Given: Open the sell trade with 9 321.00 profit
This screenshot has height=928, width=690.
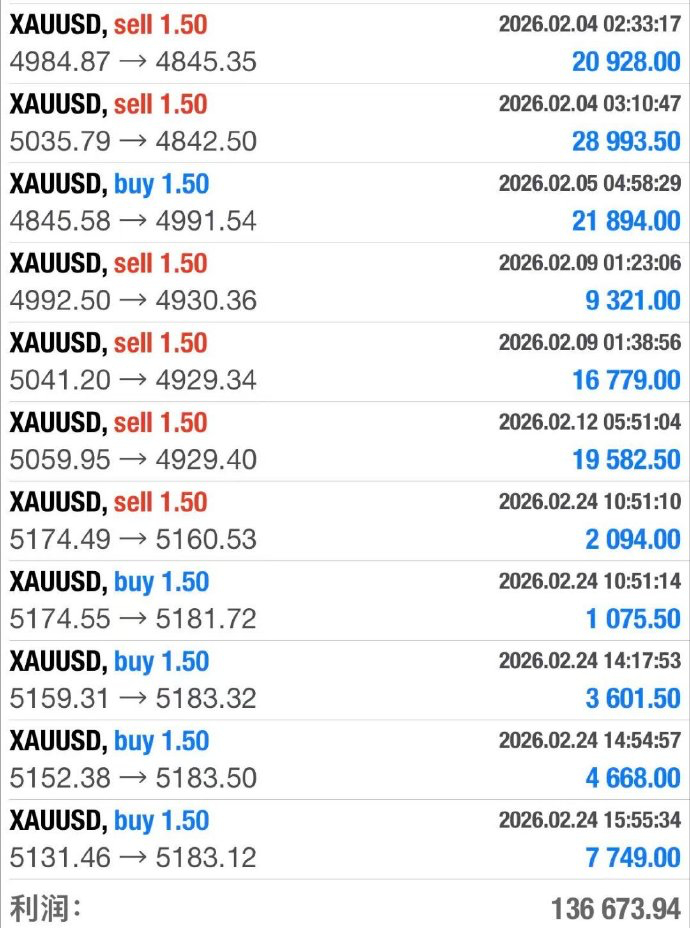Looking at the screenshot, I should point(345,282).
